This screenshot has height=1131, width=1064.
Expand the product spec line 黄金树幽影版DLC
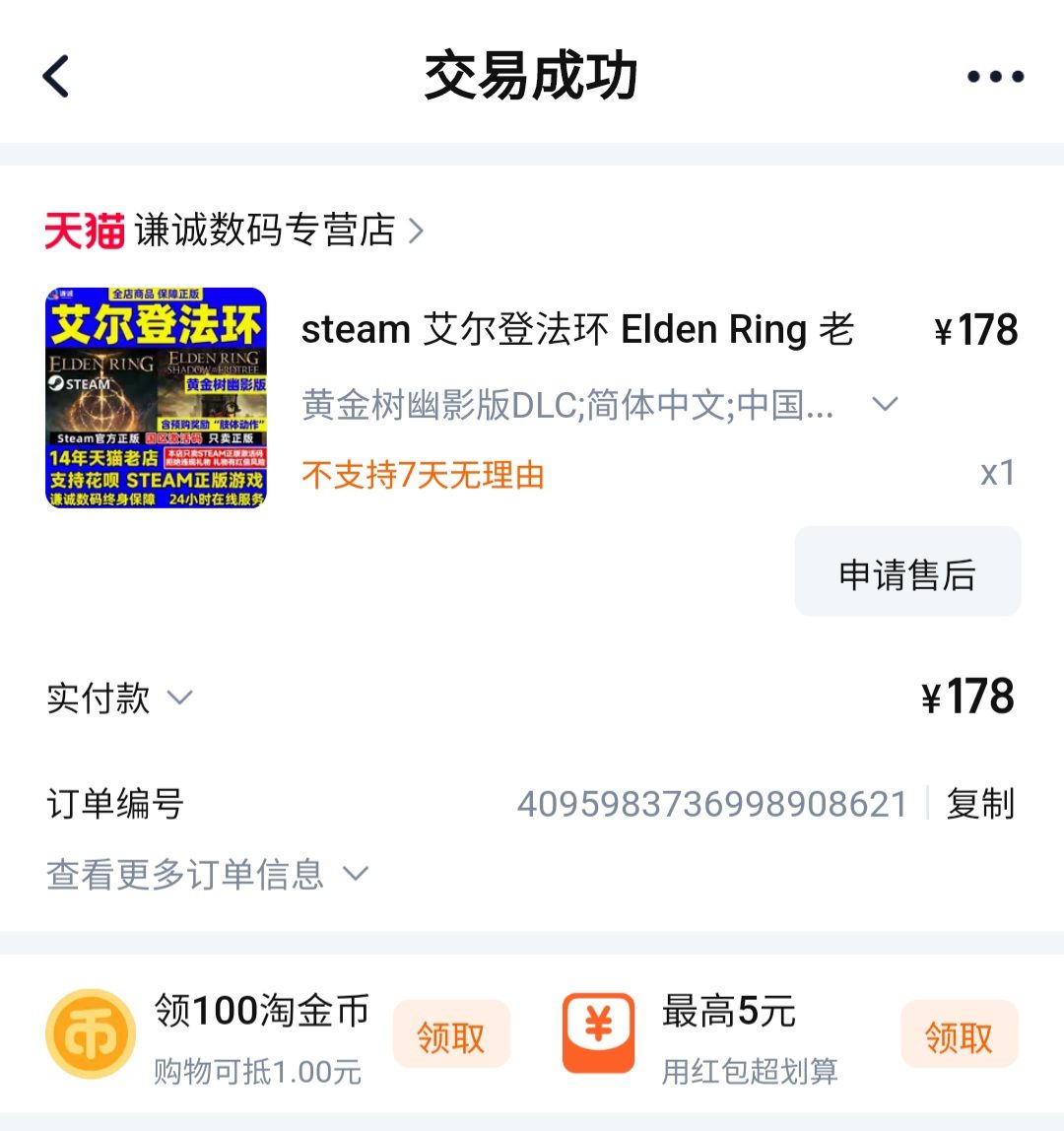point(884,404)
